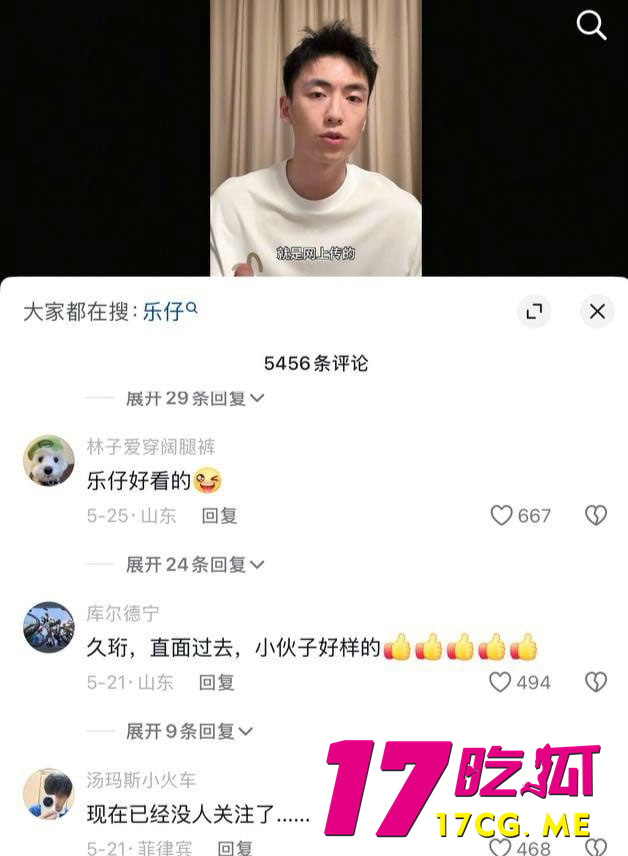Dislike 林子爱穿阔腿裤's comment

596,516
